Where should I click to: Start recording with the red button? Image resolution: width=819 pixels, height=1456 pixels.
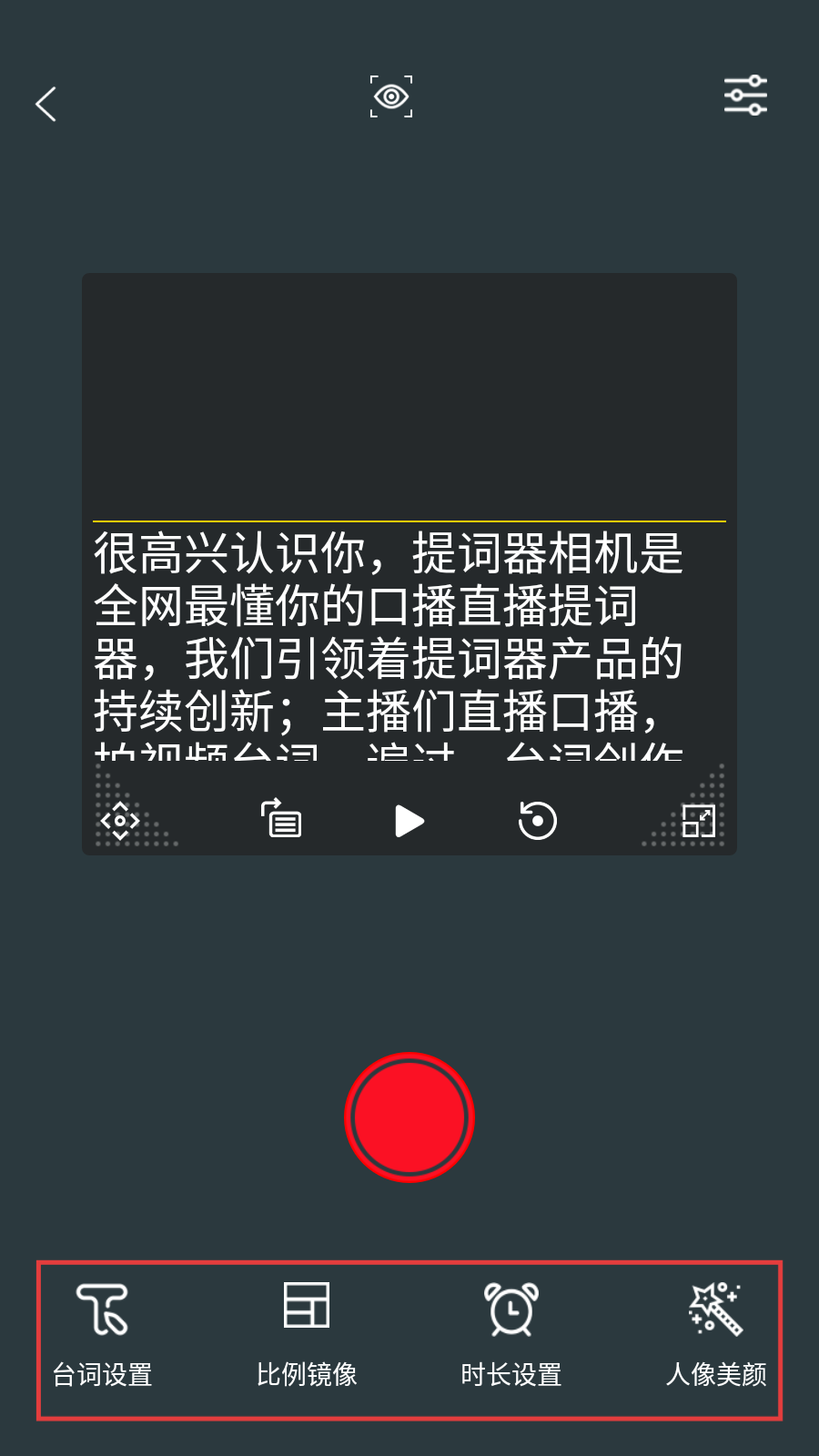(x=409, y=1117)
